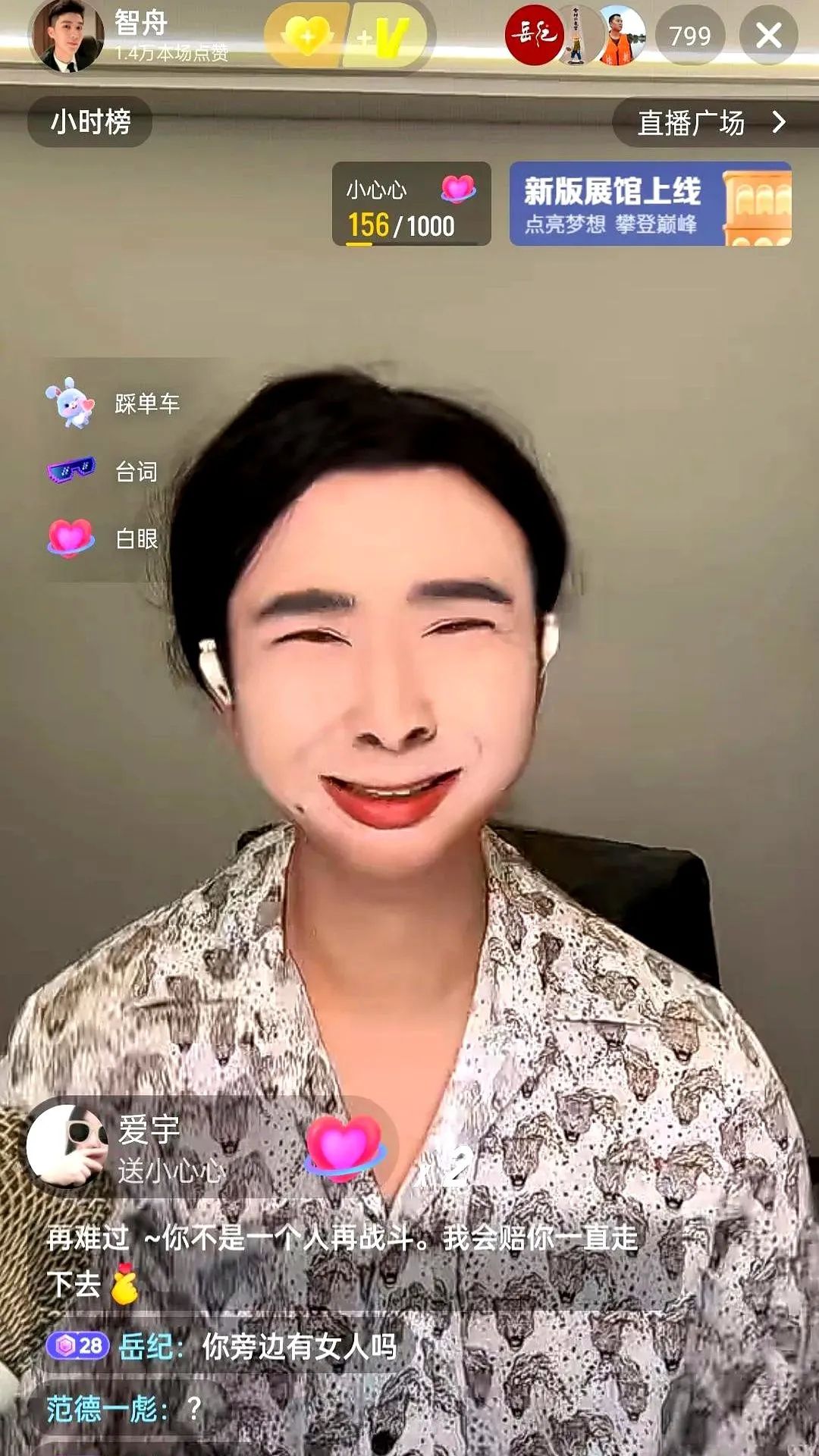
Task: View the red 岳纪 top viewer avatar
Action: (x=534, y=35)
